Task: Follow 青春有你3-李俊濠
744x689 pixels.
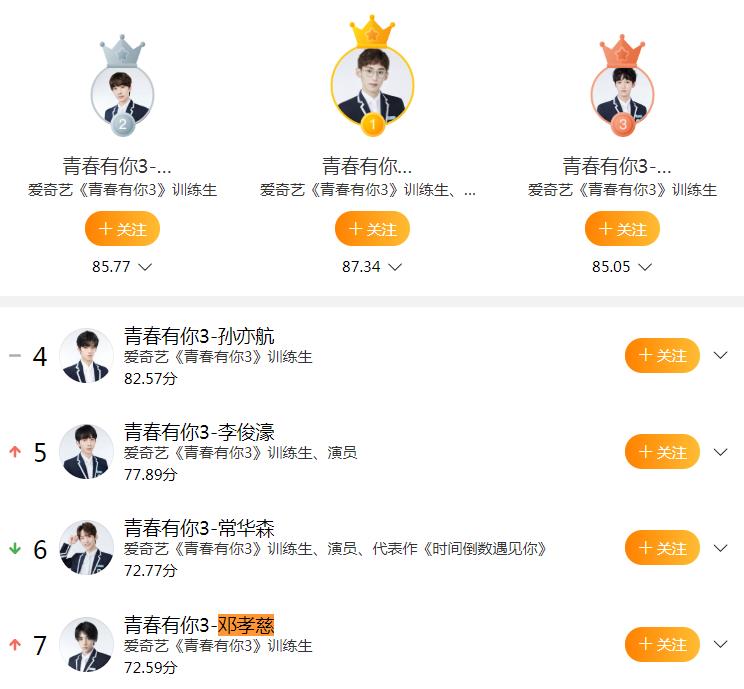Action: pyautogui.click(x=662, y=452)
